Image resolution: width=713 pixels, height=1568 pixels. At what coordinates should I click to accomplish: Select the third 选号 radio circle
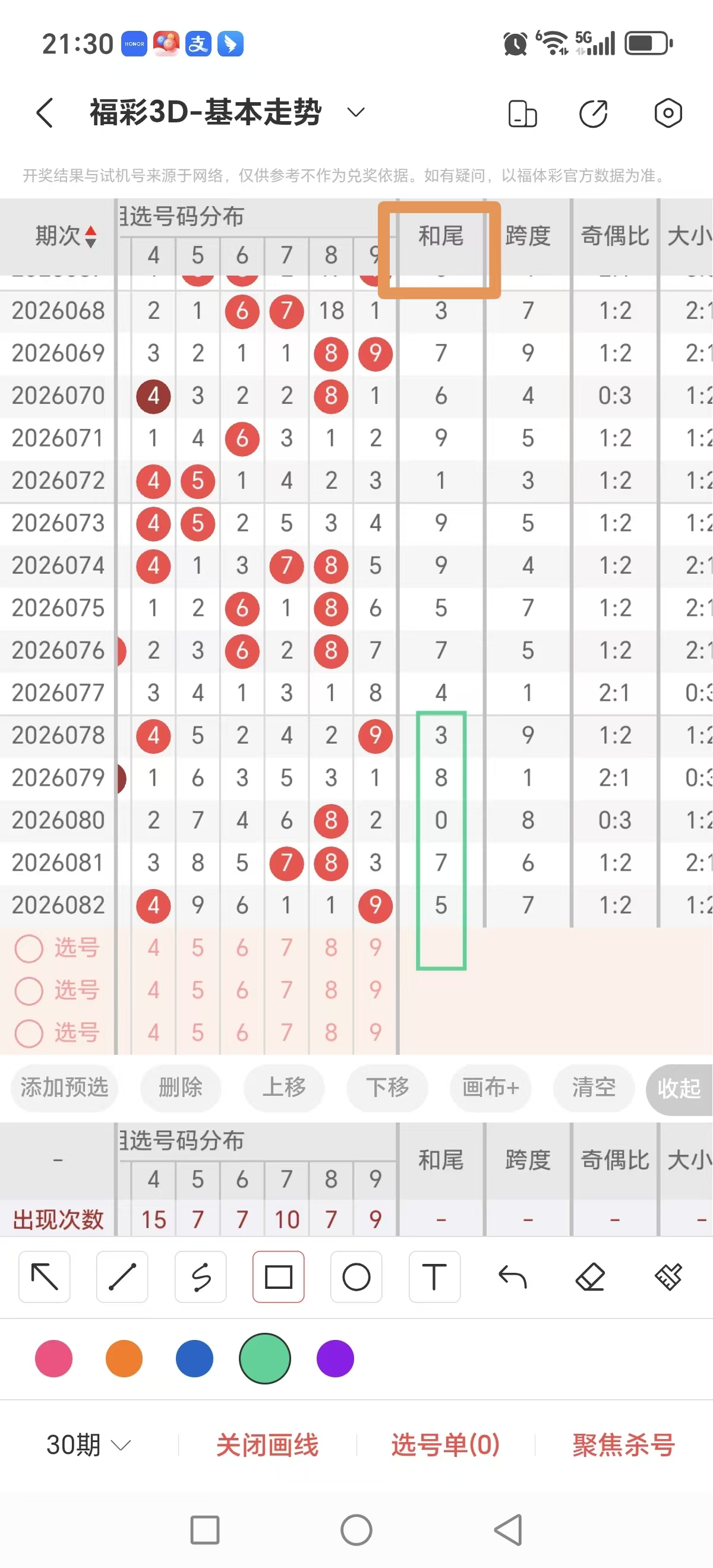click(x=29, y=1033)
